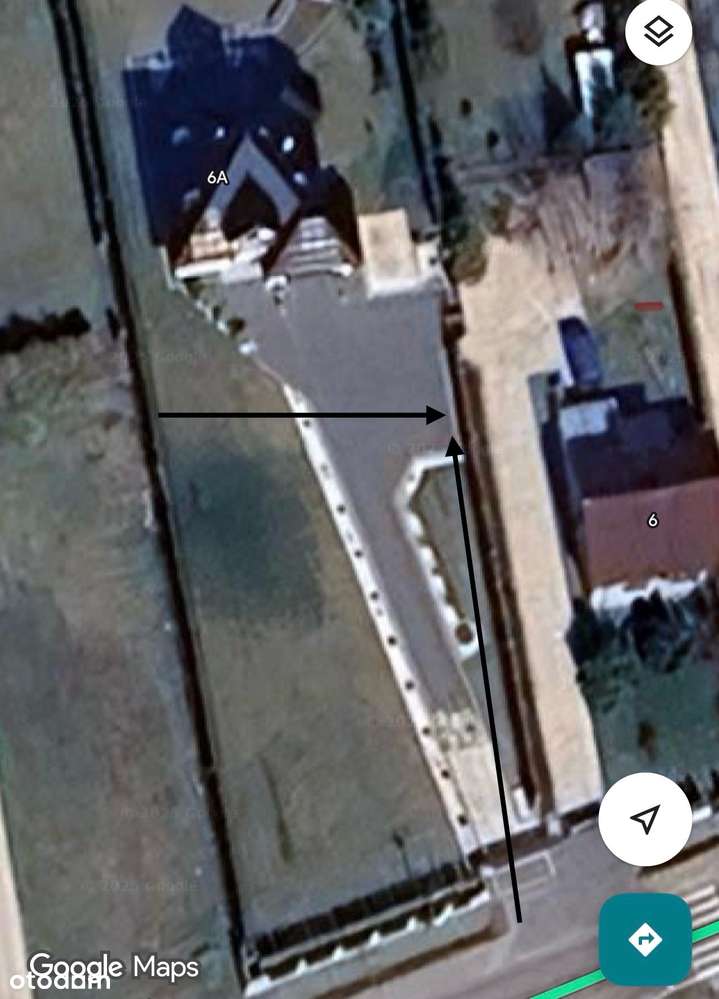The width and height of the screenshot is (719, 999).
Task: Open the map layers selector
Action: click(659, 32)
